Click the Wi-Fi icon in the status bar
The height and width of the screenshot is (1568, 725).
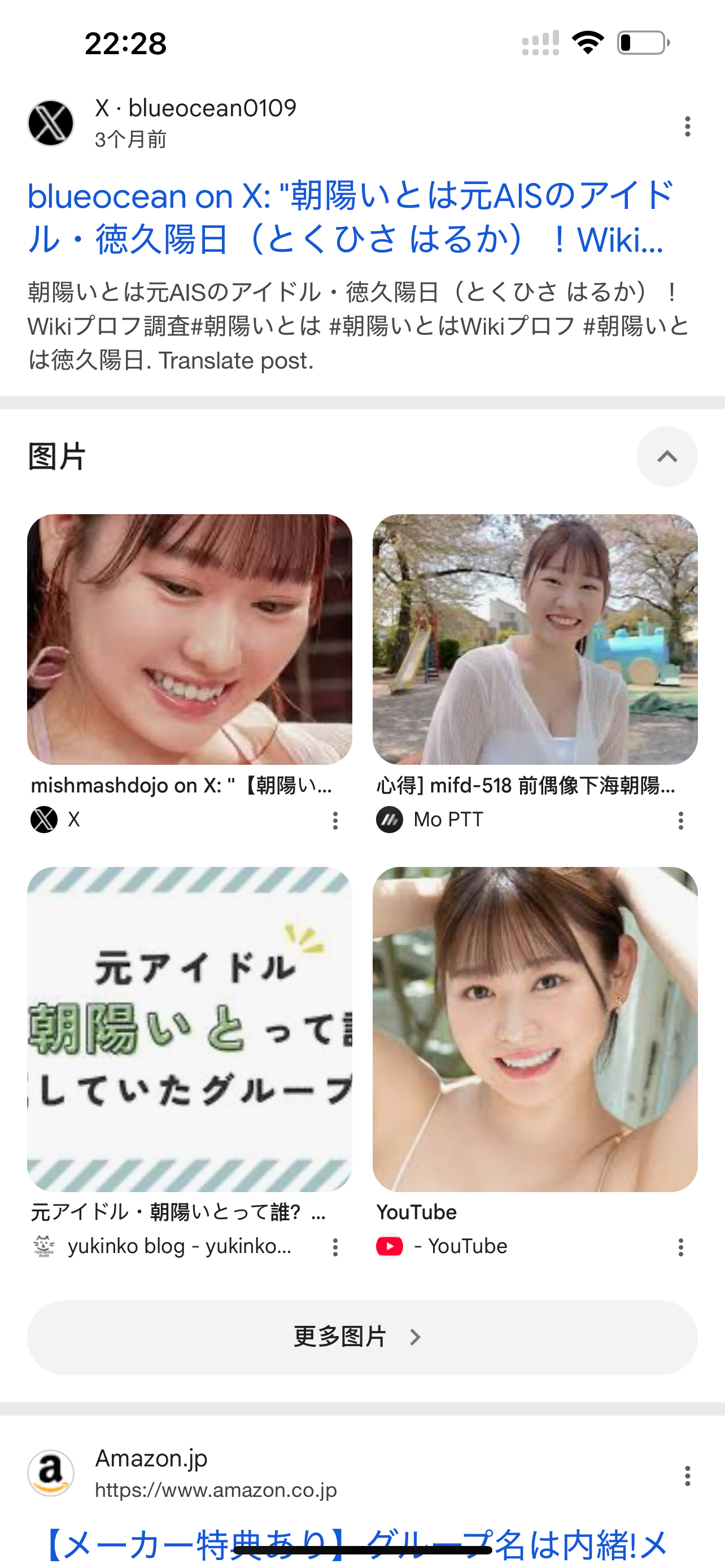[x=586, y=41]
